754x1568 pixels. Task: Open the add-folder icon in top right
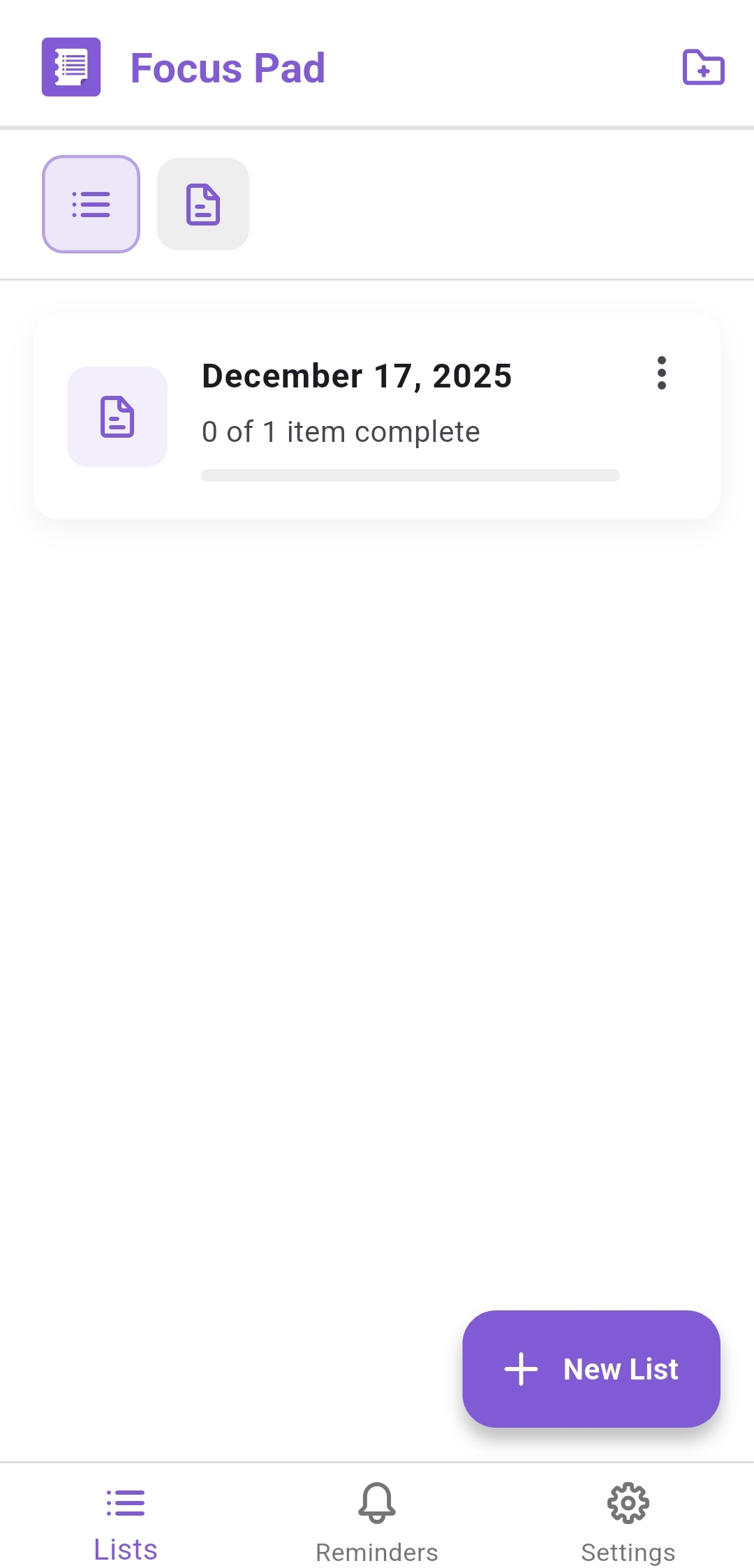704,67
